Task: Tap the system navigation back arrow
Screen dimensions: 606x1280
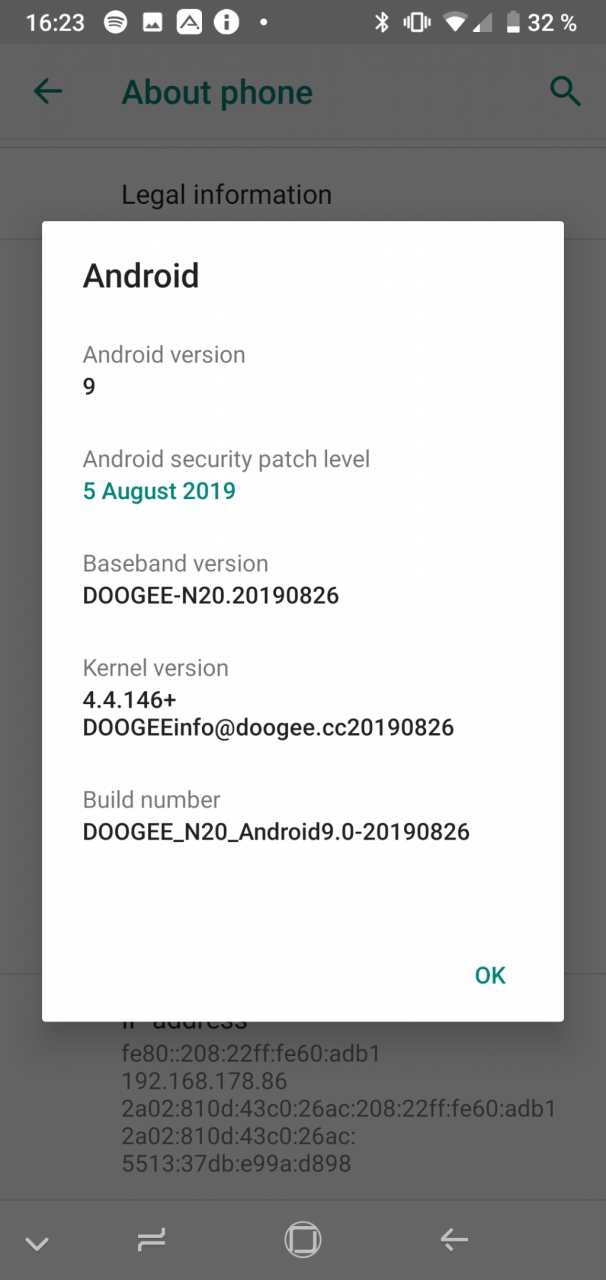Action: pos(454,1241)
